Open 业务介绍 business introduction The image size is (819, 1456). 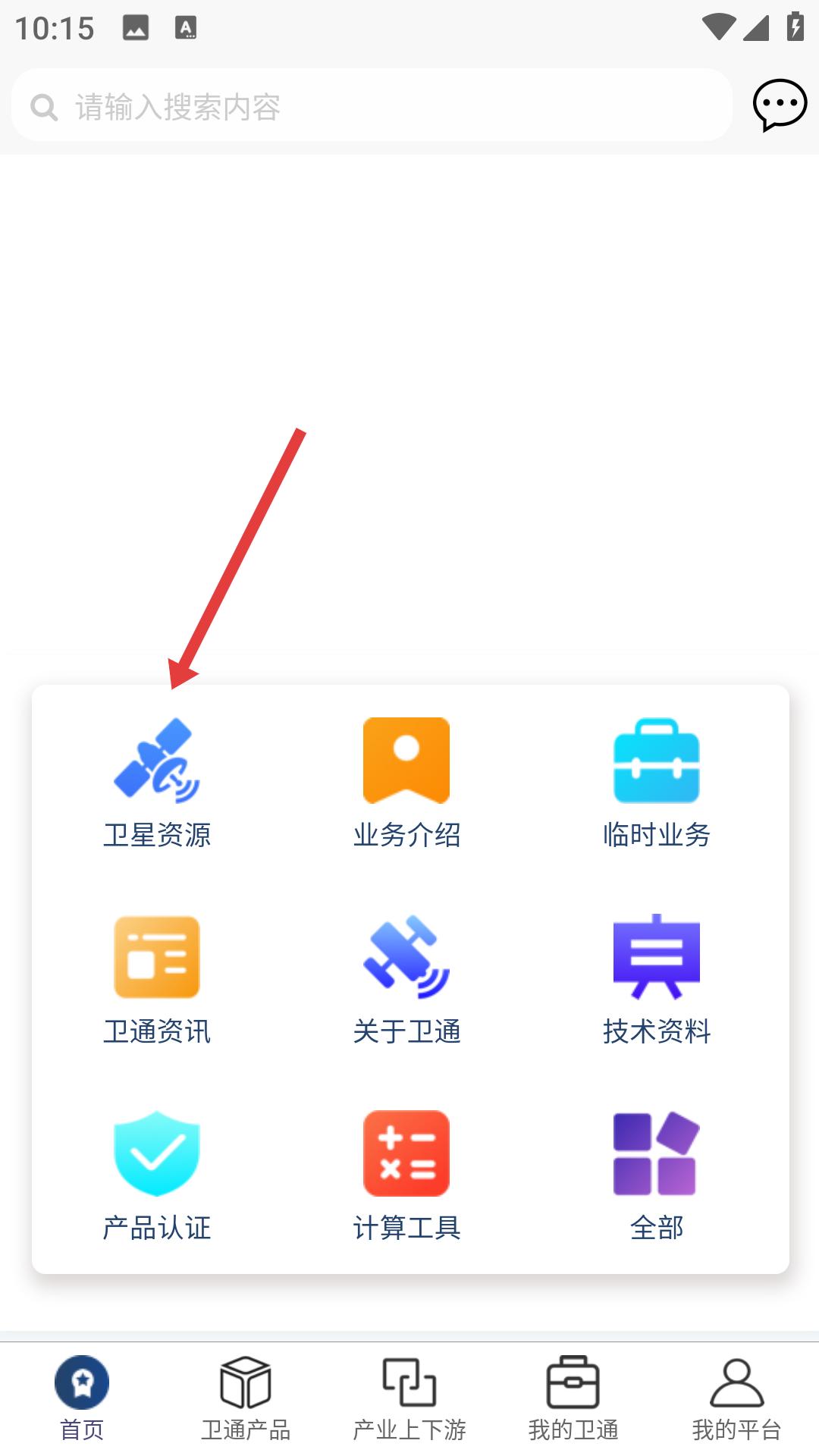pos(406,781)
